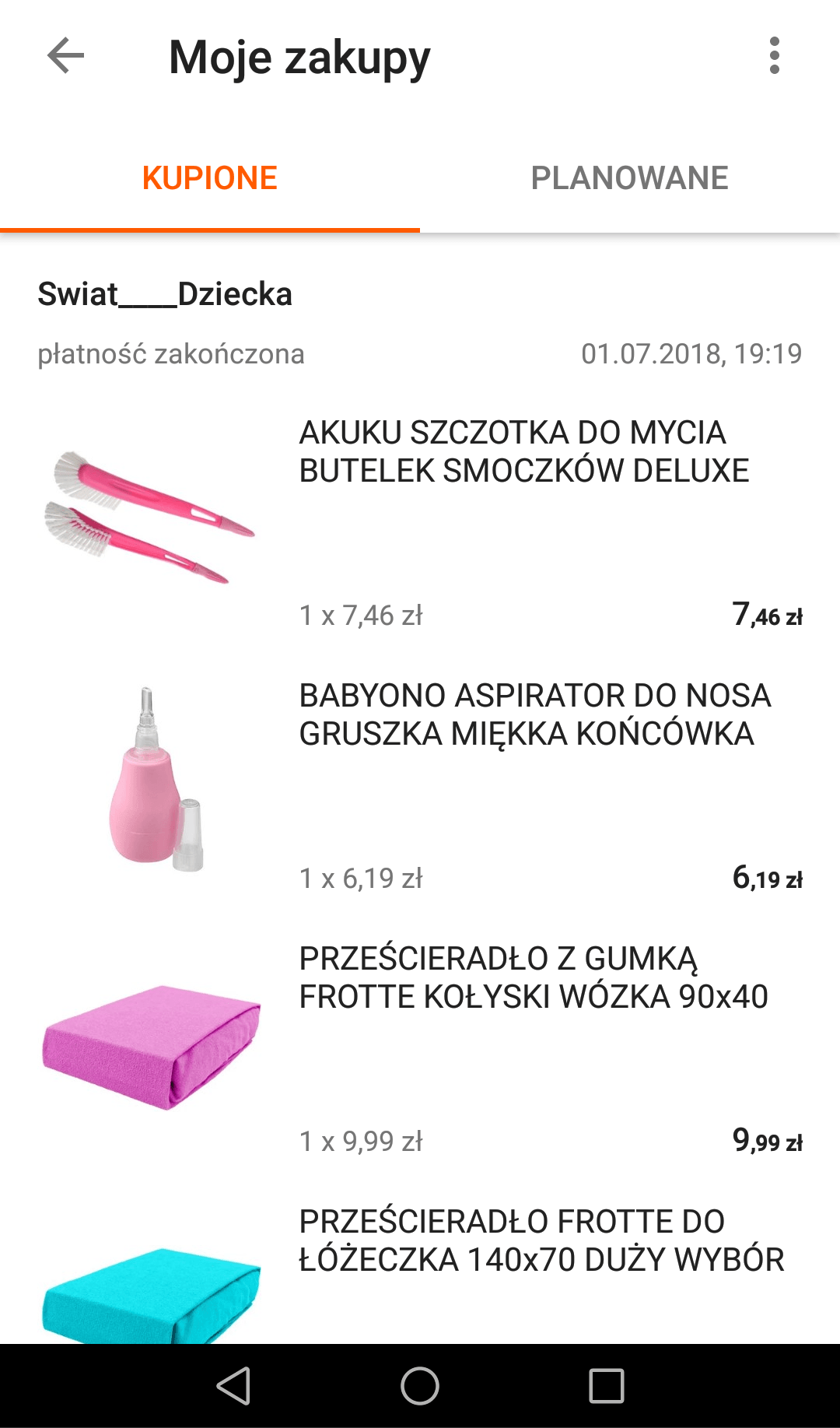Screen dimensions: 840x1428
Task: Open seller Swiat____Dziecka
Action: coord(165,295)
